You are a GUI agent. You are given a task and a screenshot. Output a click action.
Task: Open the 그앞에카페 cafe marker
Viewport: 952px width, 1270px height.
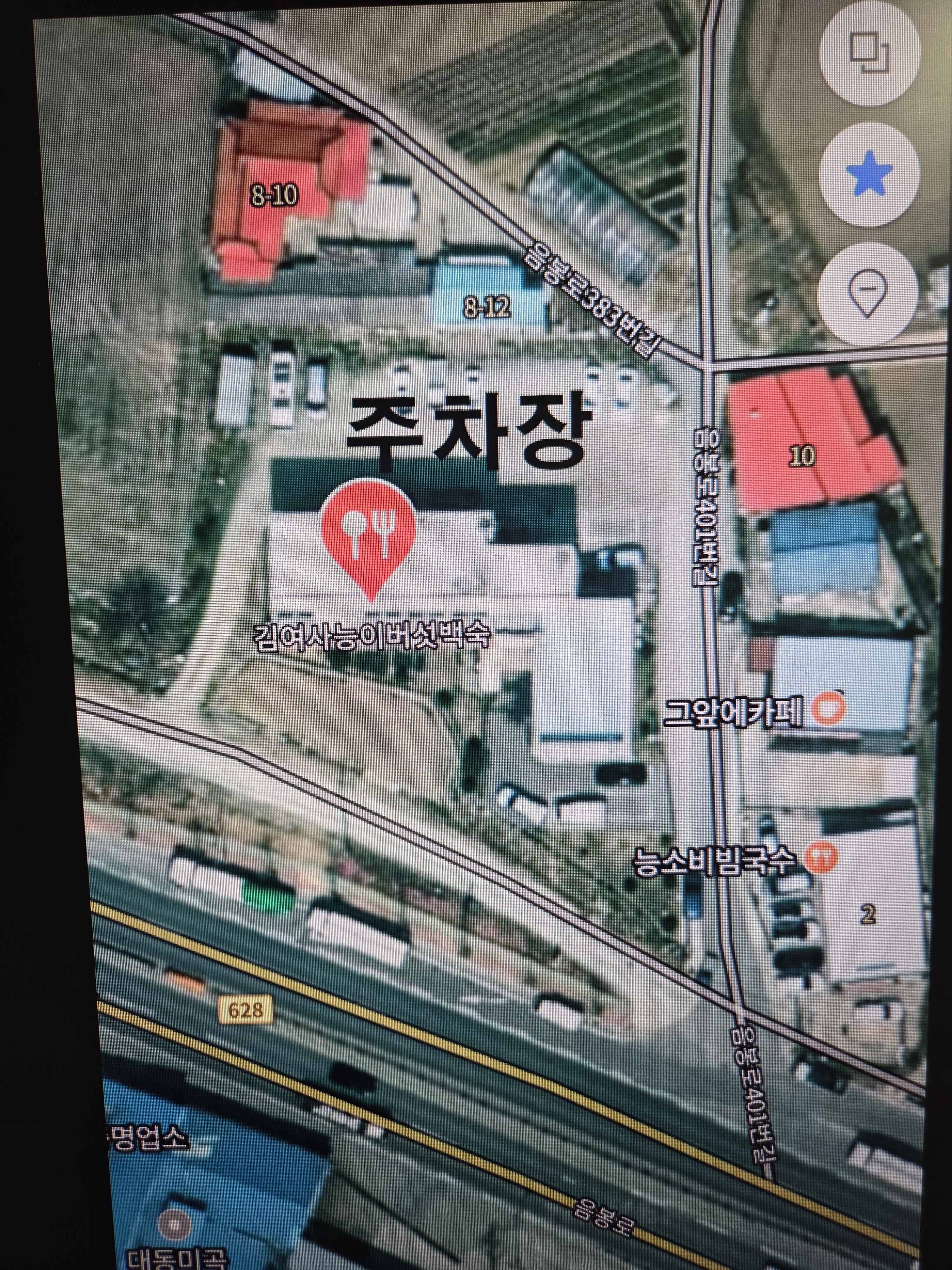(829, 712)
